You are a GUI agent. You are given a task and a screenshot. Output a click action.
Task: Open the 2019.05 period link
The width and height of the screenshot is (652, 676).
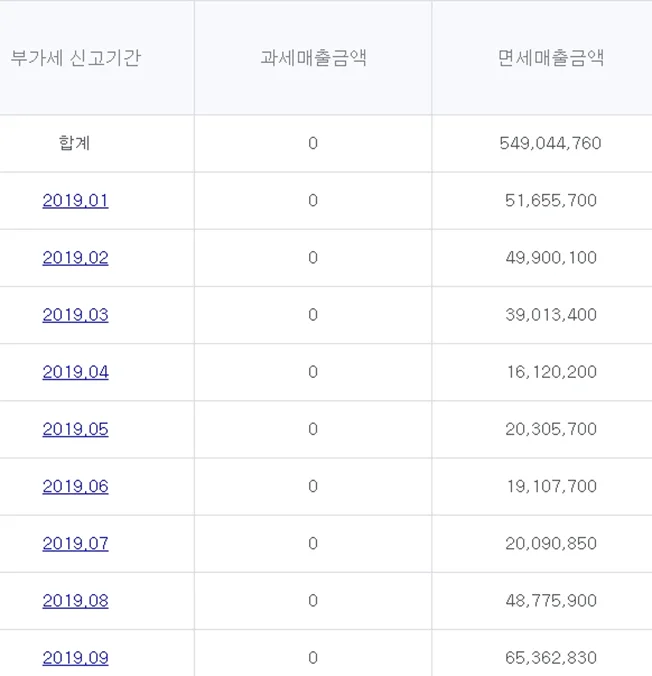[75, 429]
